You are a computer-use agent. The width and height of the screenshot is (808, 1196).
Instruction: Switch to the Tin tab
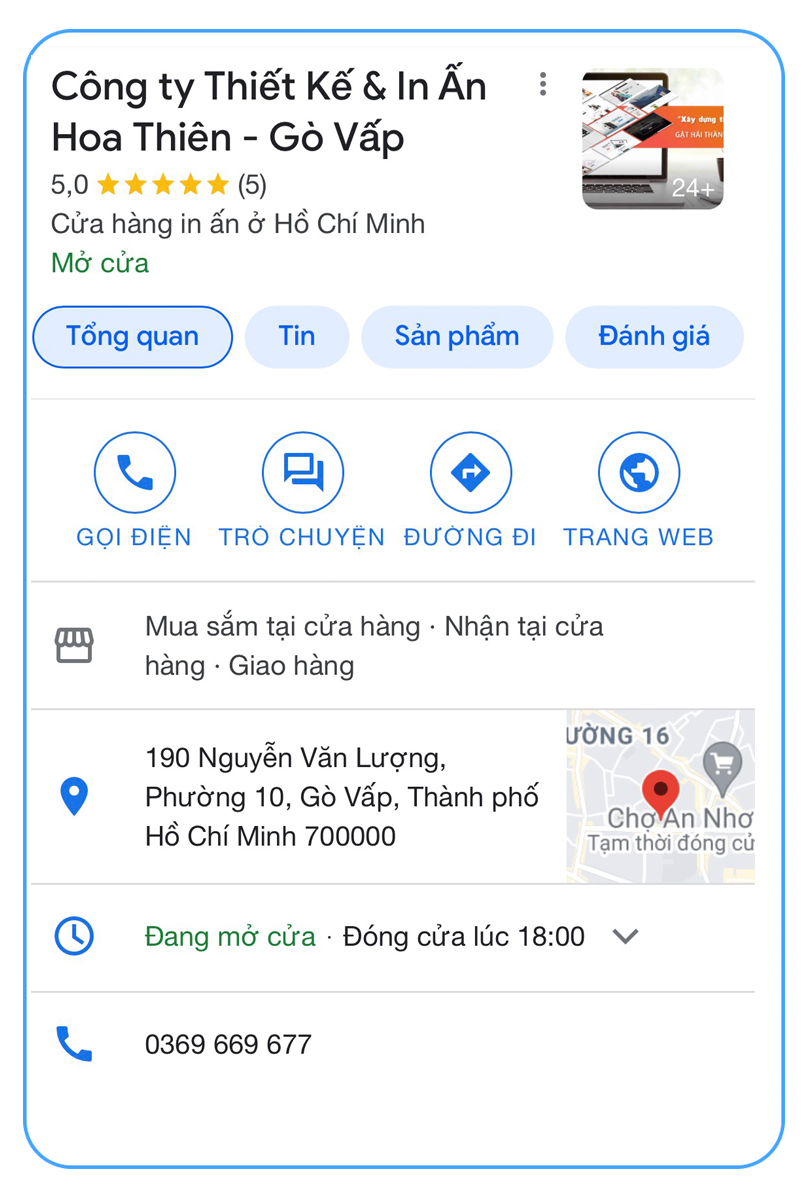tap(297, 337)
